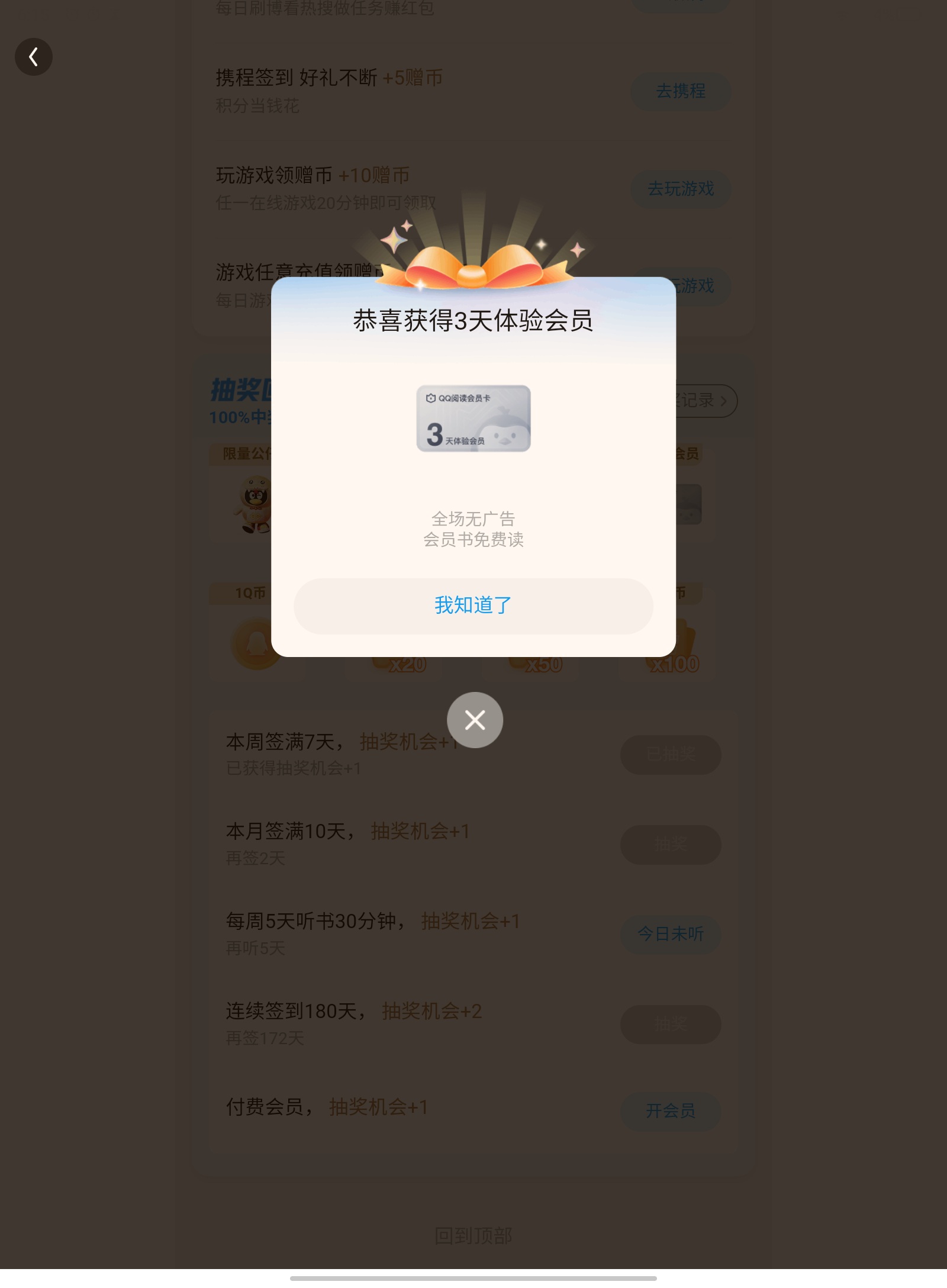
Task: Dismiss the reward dialog with the X
Action: [475, 720]
